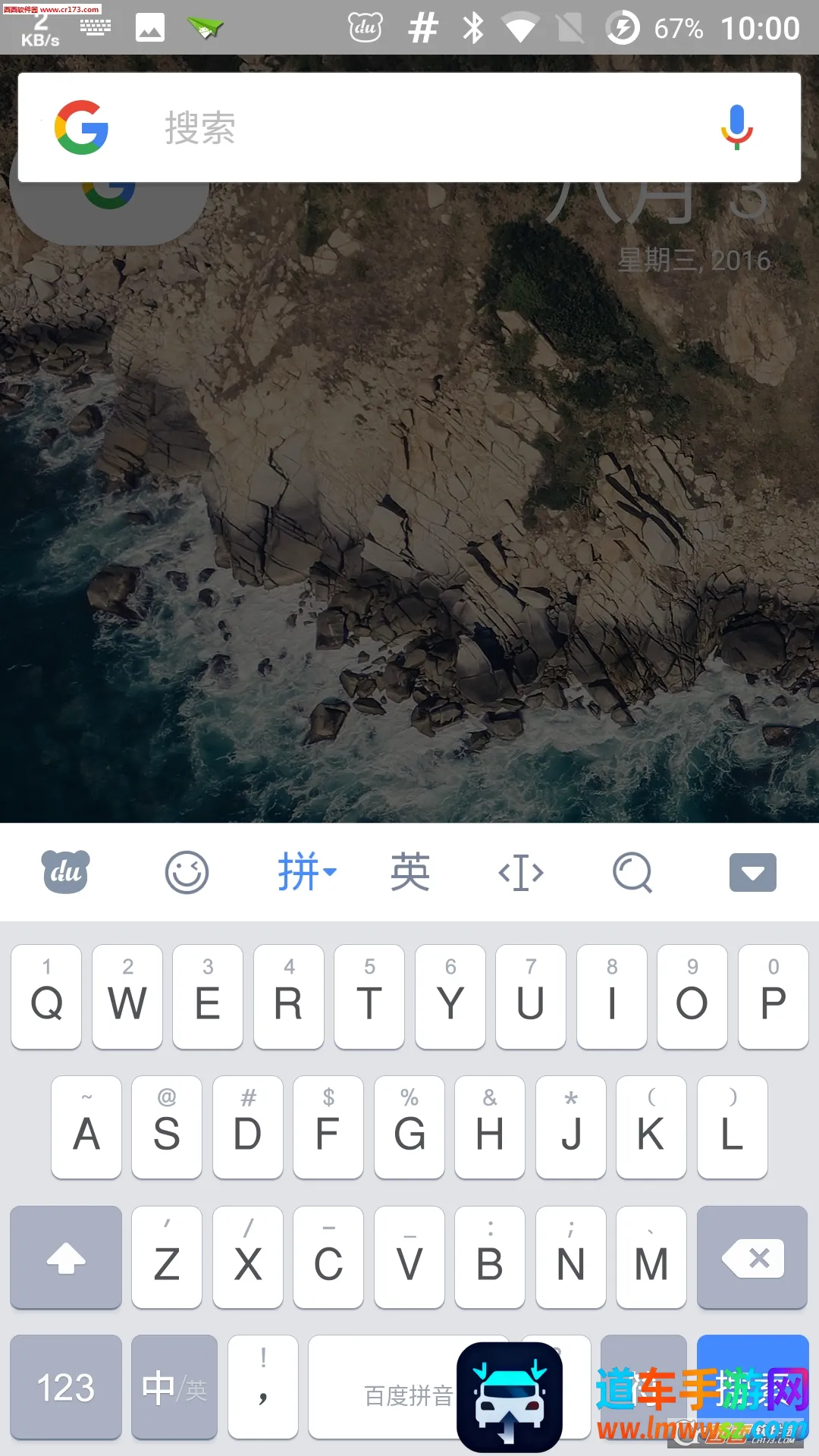Open the keyboard search magnifier
This screenshot has width=819, height=1456.
632,872
